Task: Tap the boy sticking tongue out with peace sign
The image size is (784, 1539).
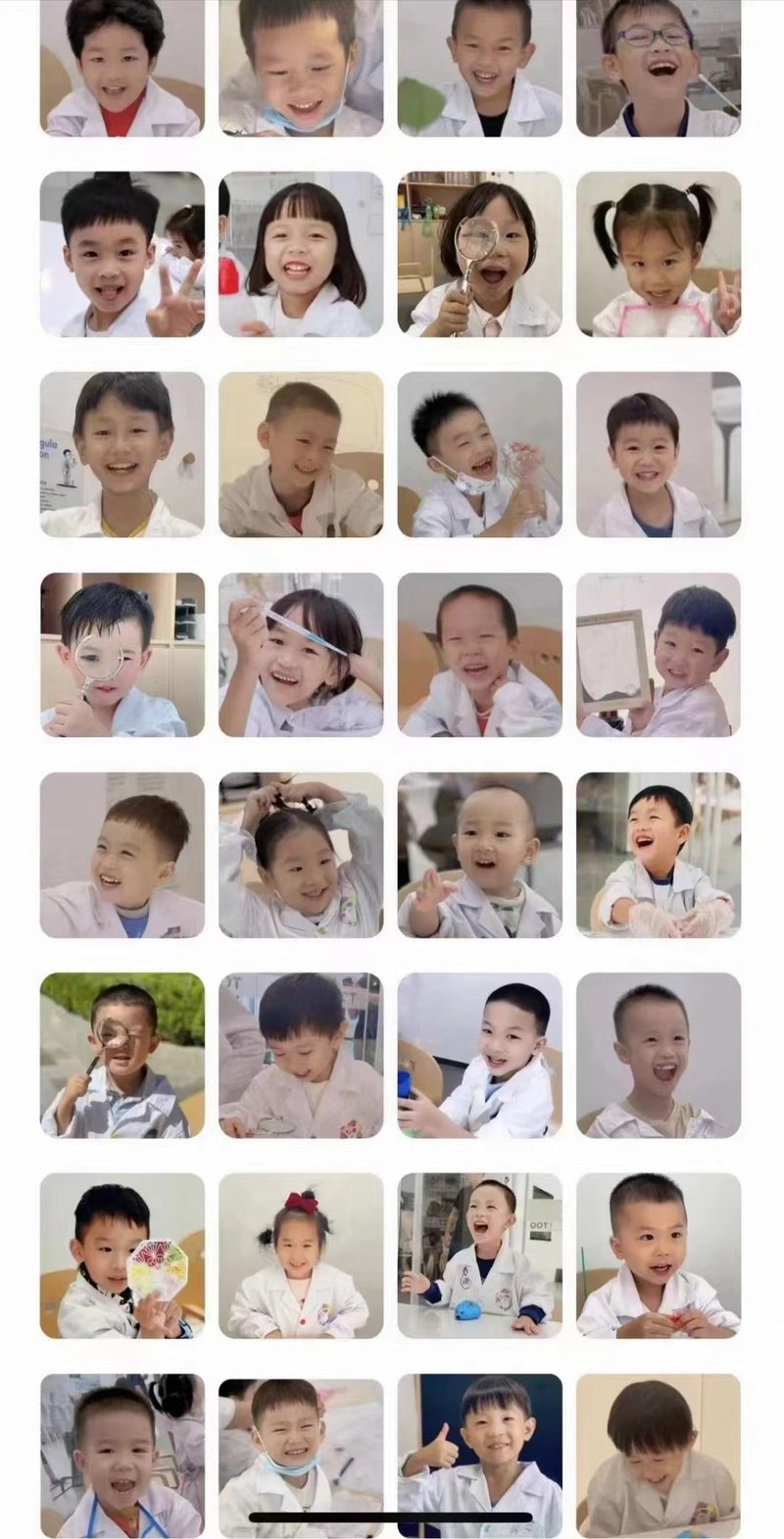Action: pyautogui.click(x=122, y=254)
